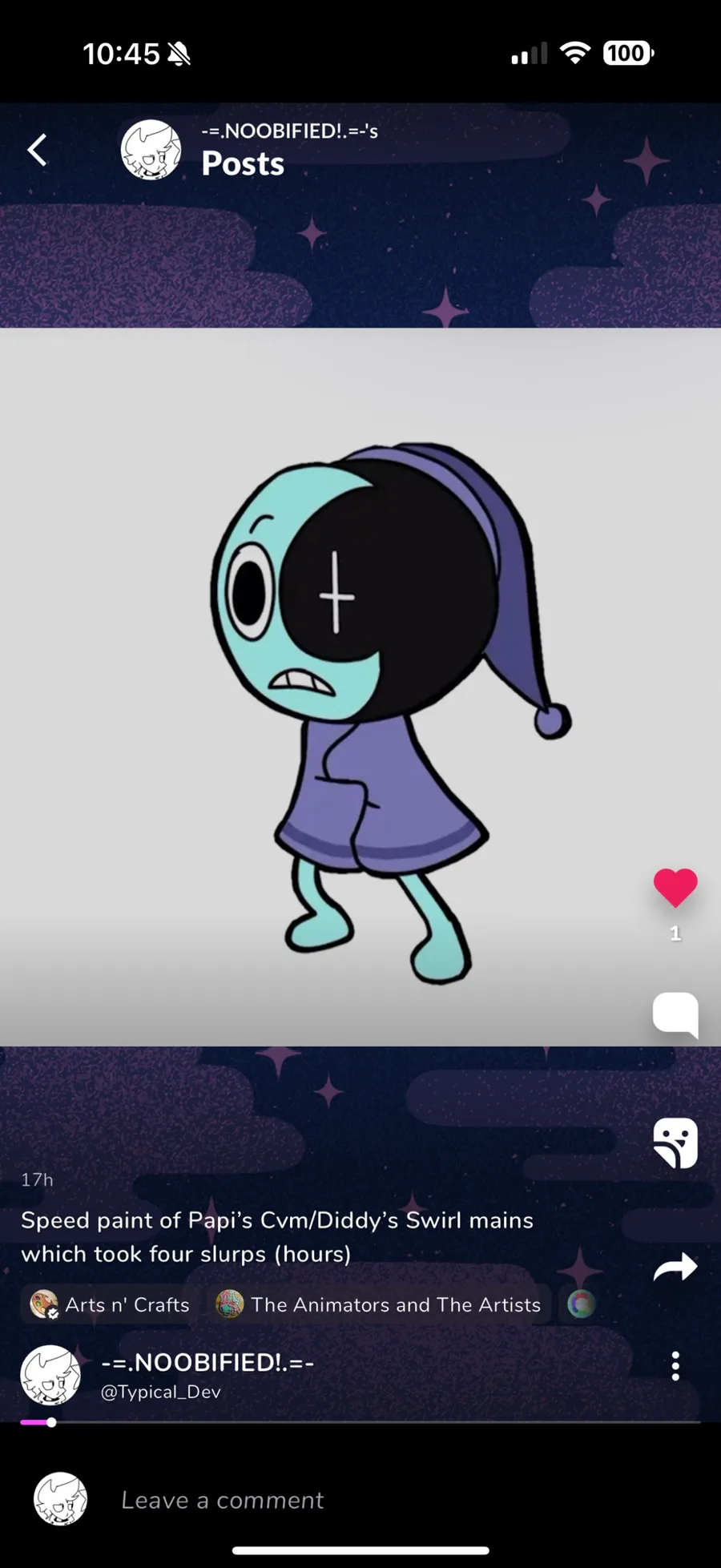Tap the sticker reaction icon
This screenshot has width=721, height=1568.
pyautogui.click(x=675, y=1143)
